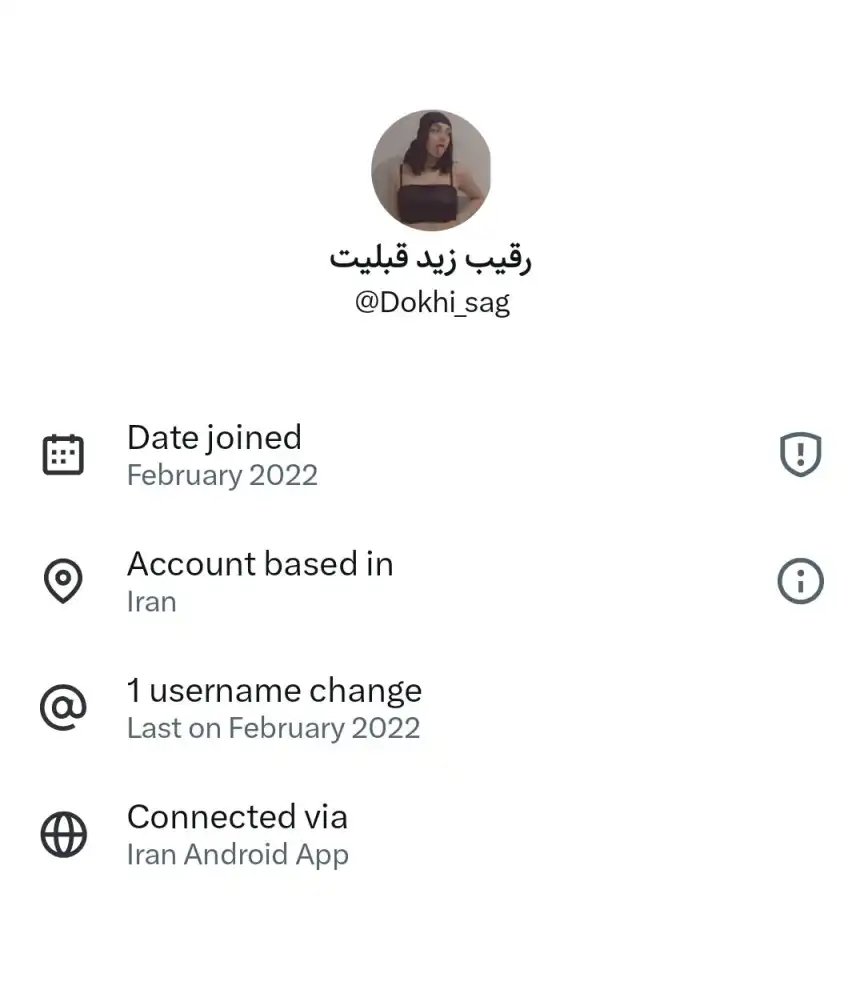The width and height of the screenshot is (864, 982).
Task: Click the calendar icon beside Date joined
Action: point(64,453)
